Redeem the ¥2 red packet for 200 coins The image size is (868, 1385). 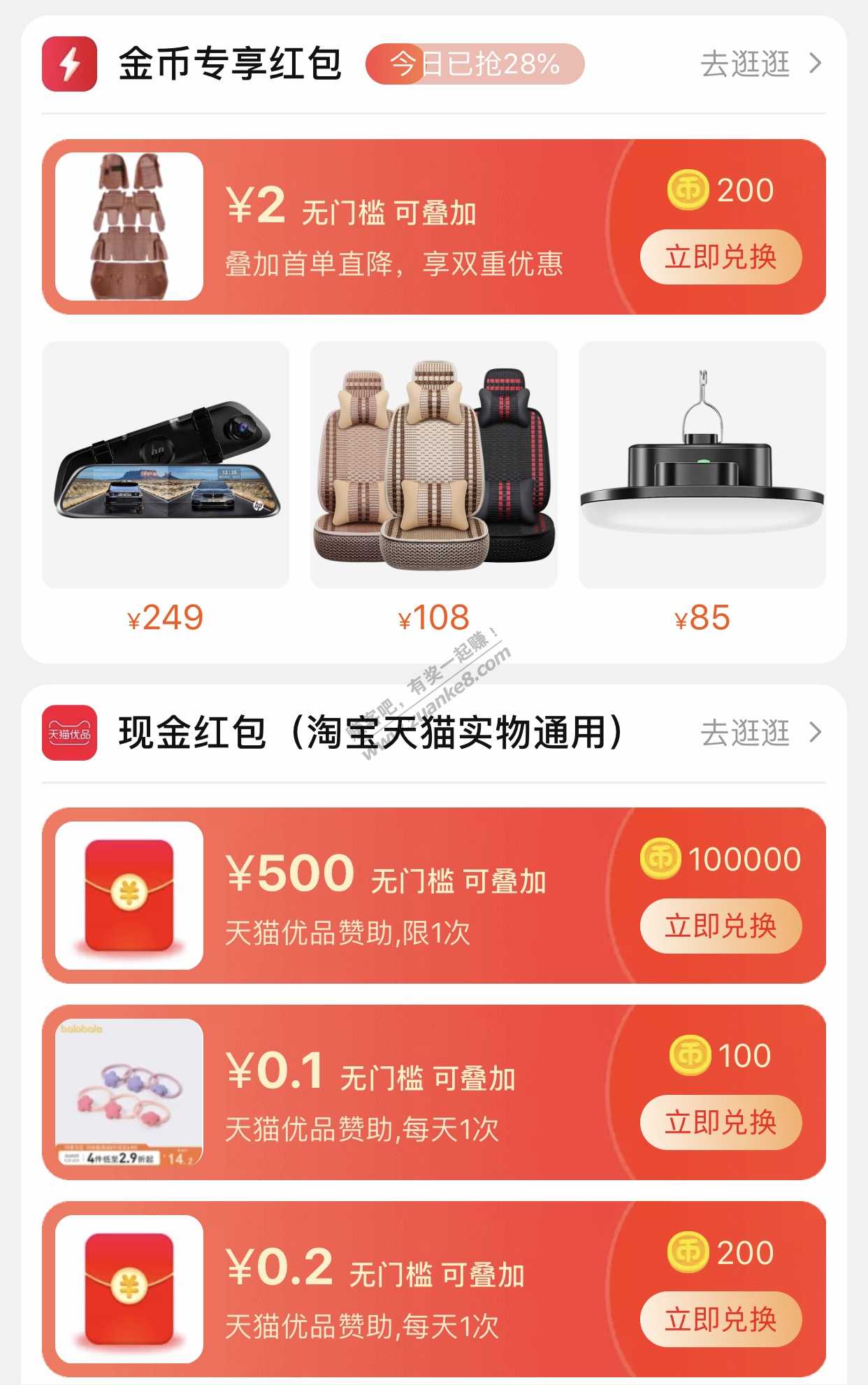point(721,257)
